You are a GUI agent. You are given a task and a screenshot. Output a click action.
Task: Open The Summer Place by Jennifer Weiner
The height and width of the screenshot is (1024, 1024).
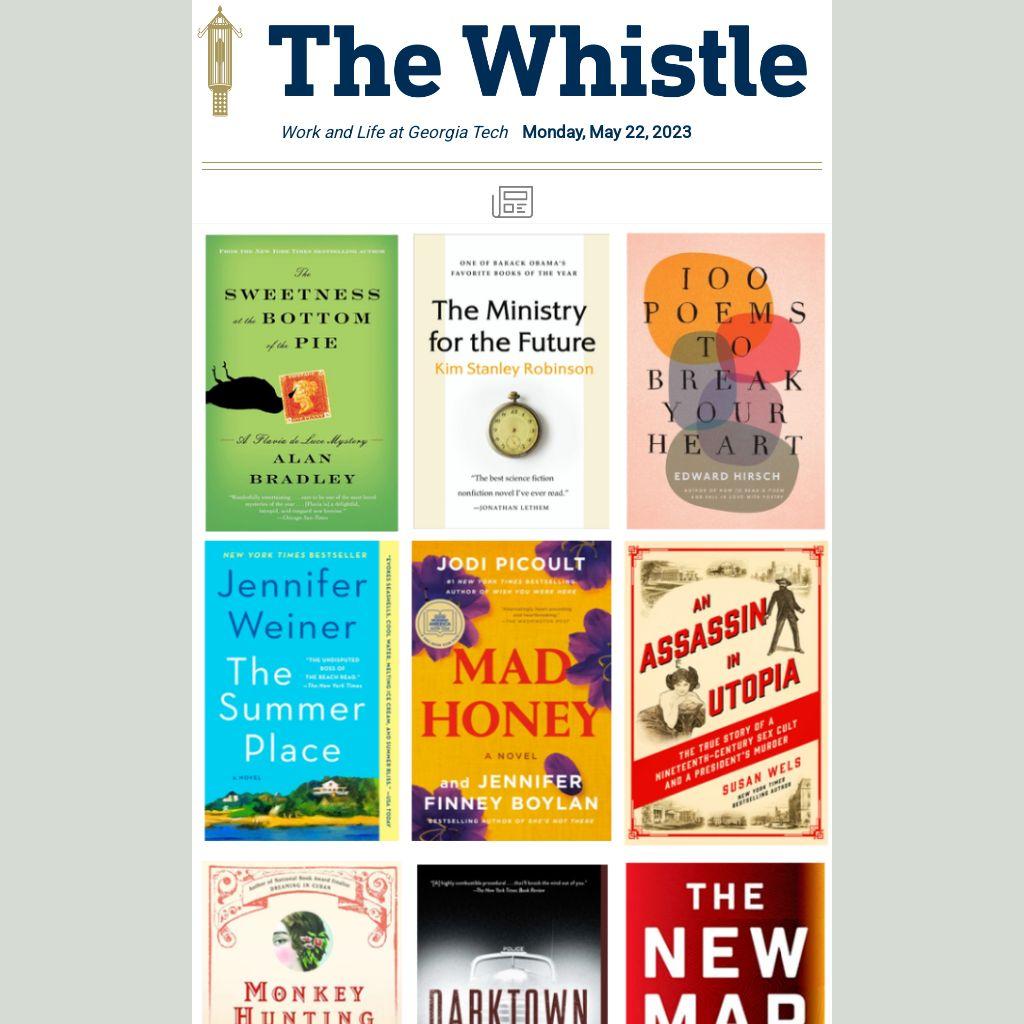[x=301, y=691]
